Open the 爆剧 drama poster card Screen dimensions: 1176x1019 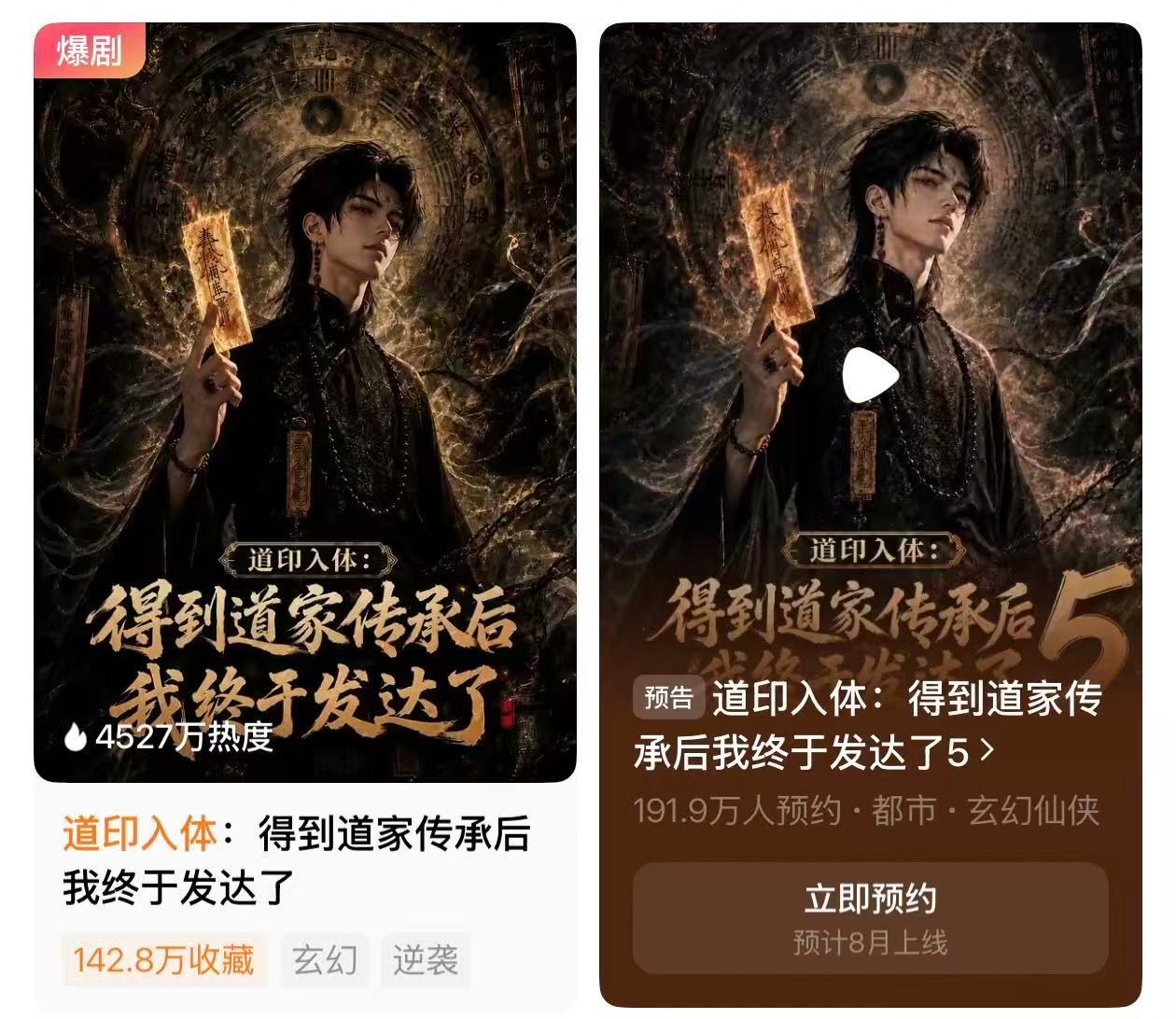tap(305, 402)
